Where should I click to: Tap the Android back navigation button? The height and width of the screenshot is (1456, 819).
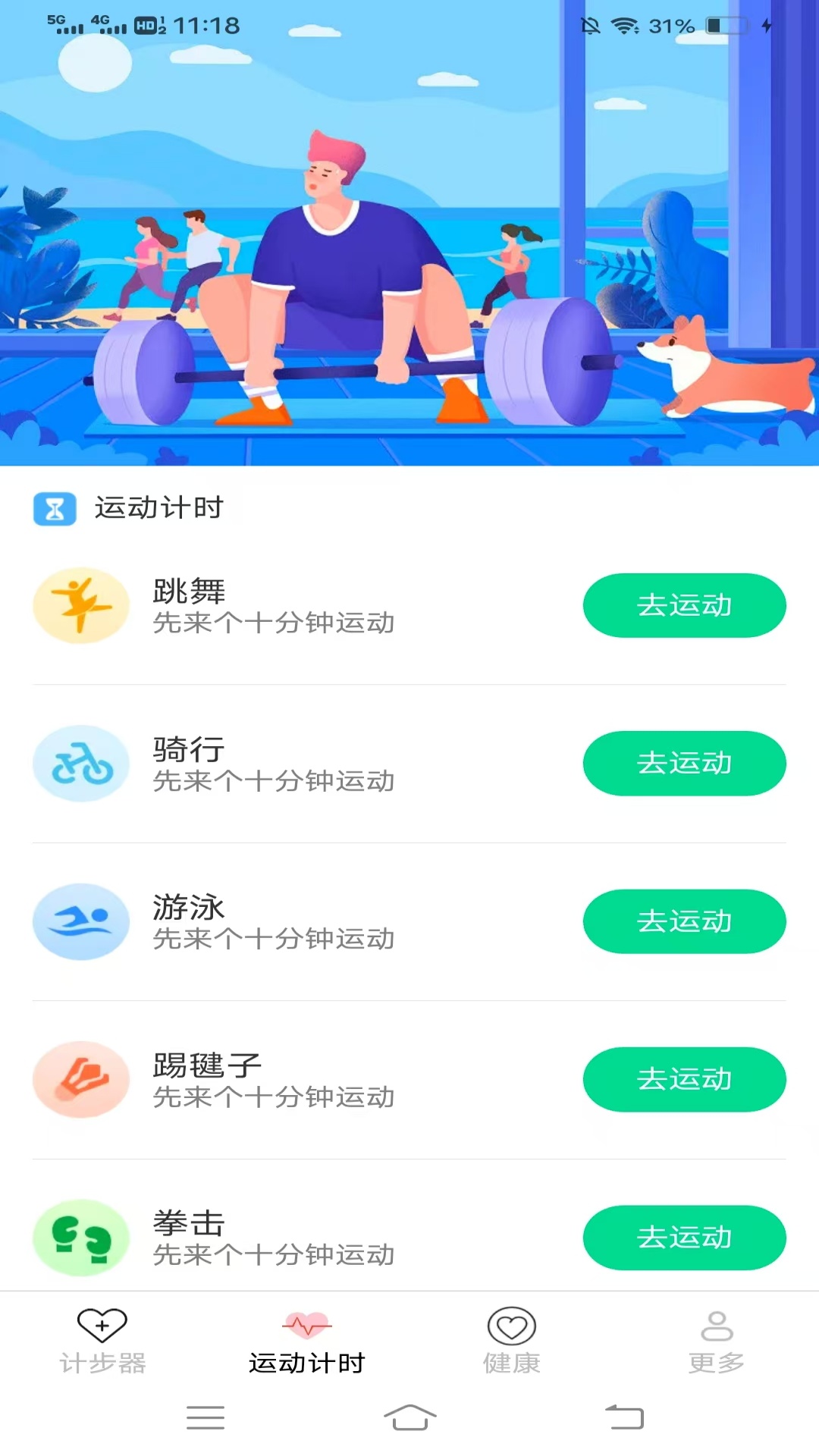pyautogui.click(x=614, y=1418)
